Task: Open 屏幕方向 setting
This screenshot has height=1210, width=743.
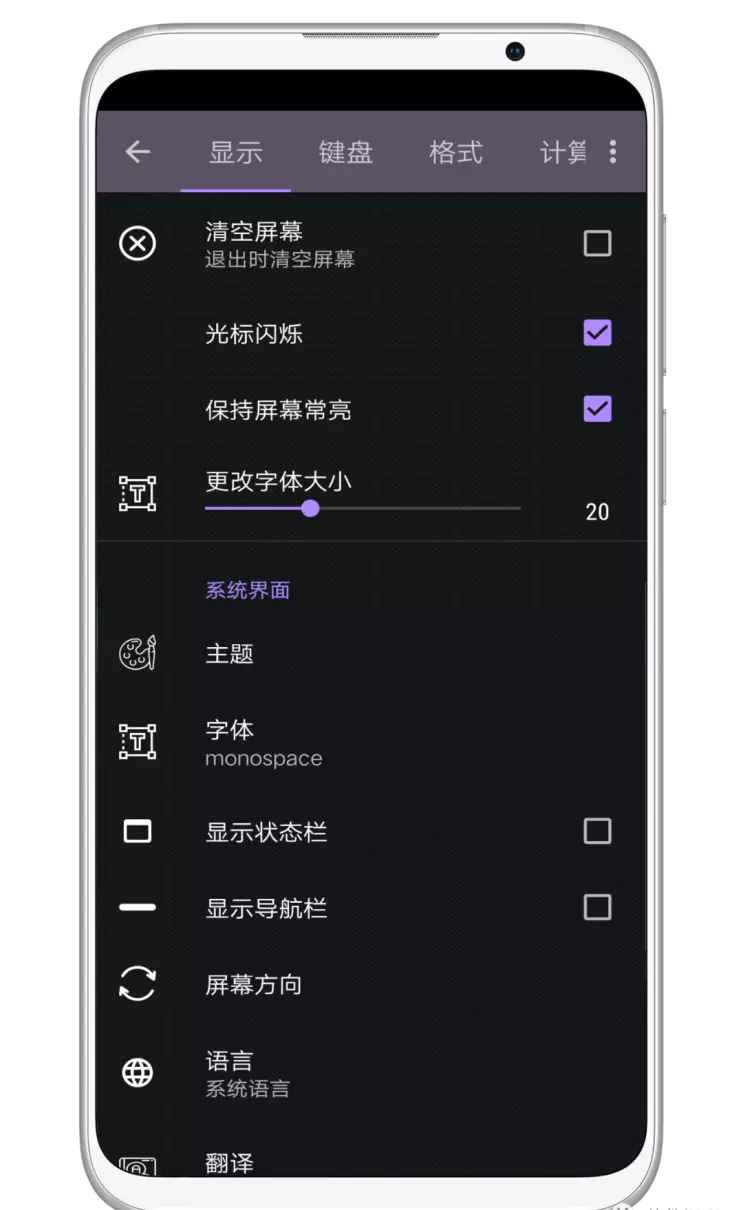Action: (371, 984)
